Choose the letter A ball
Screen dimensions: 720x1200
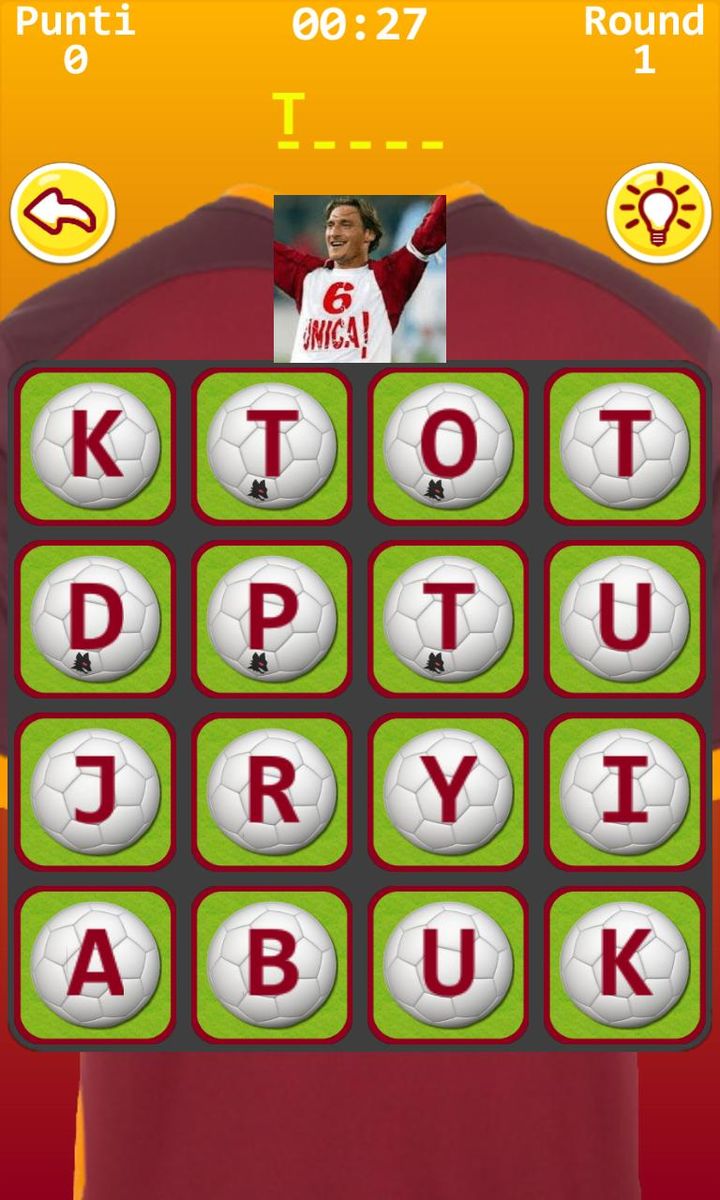pyautogui.click(x=95, y=964)
